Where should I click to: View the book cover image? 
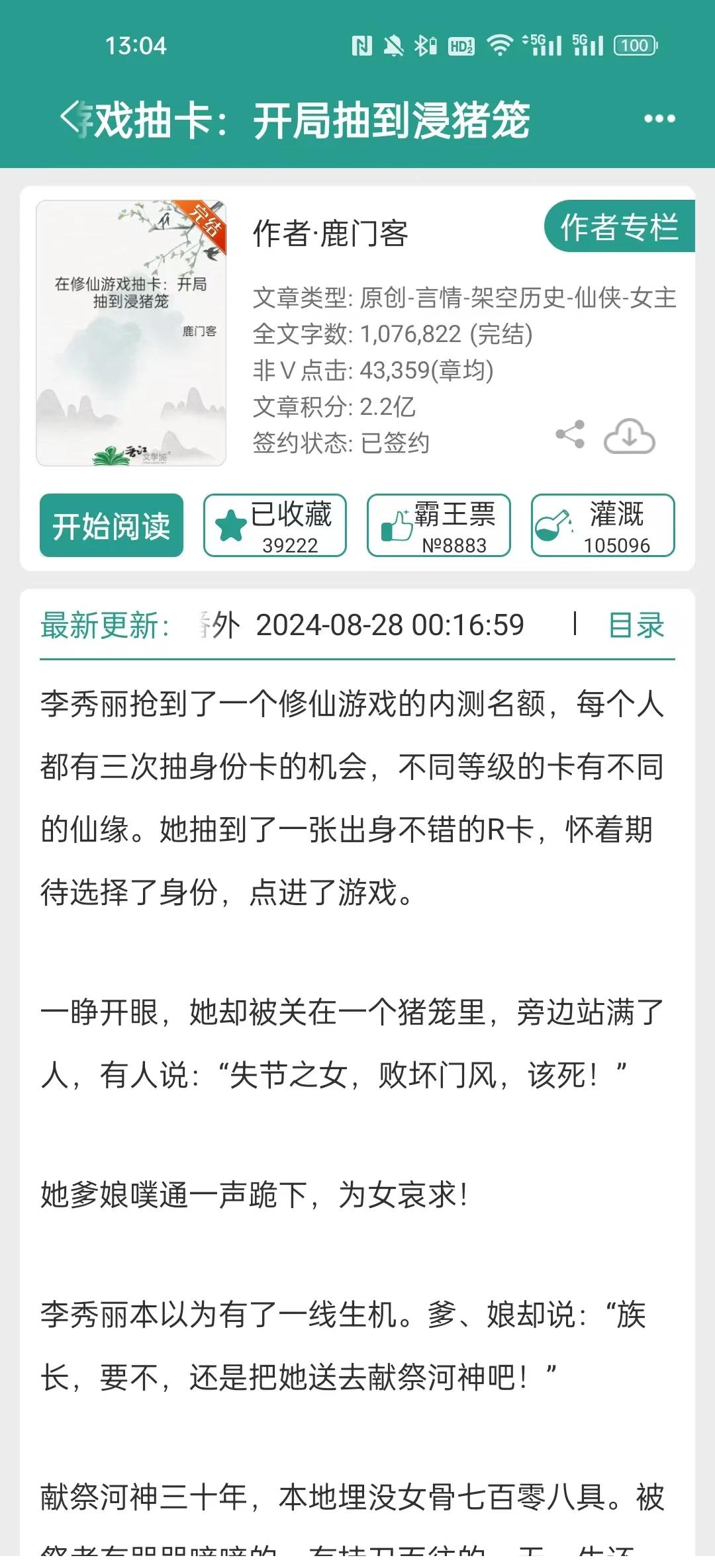pyautogui.click(x=131, y=333)
